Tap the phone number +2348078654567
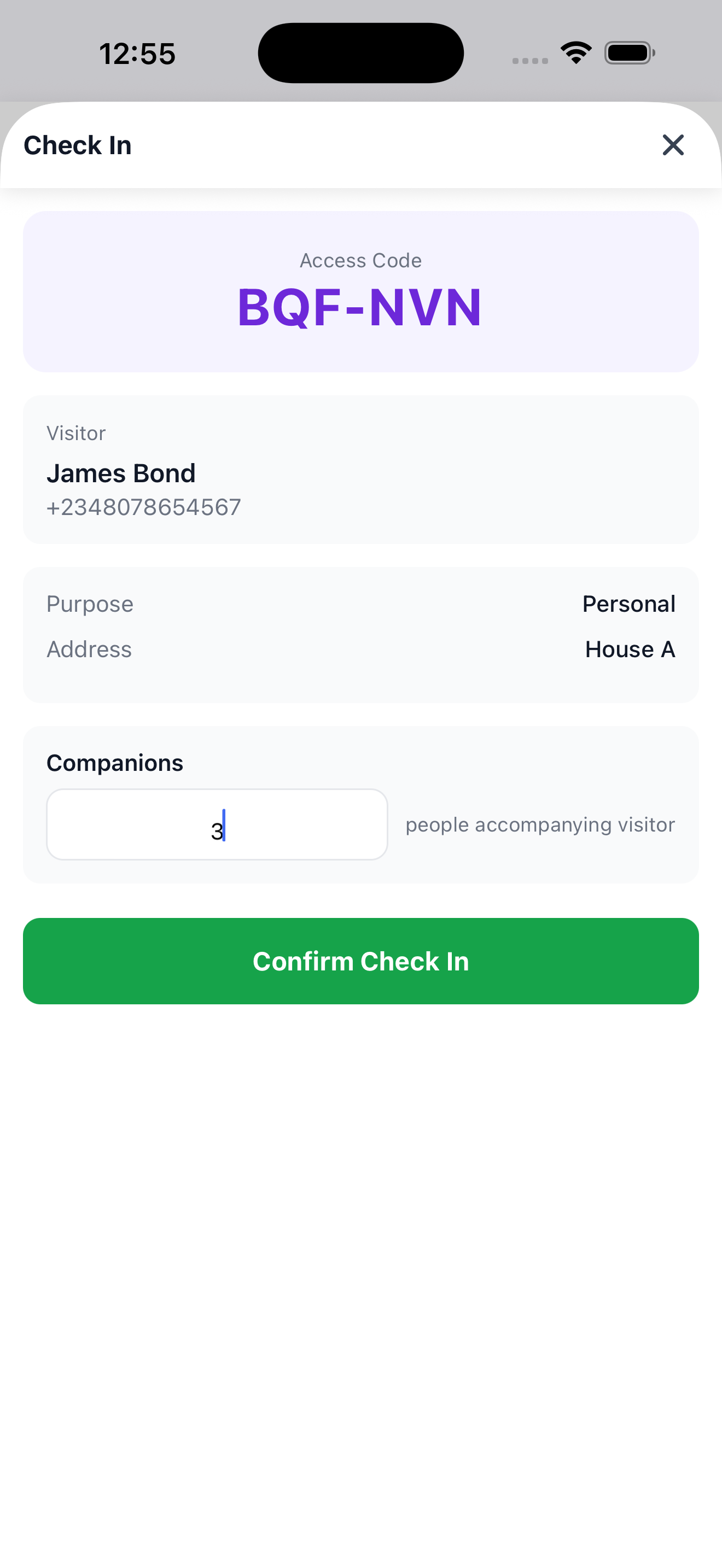 144,506
